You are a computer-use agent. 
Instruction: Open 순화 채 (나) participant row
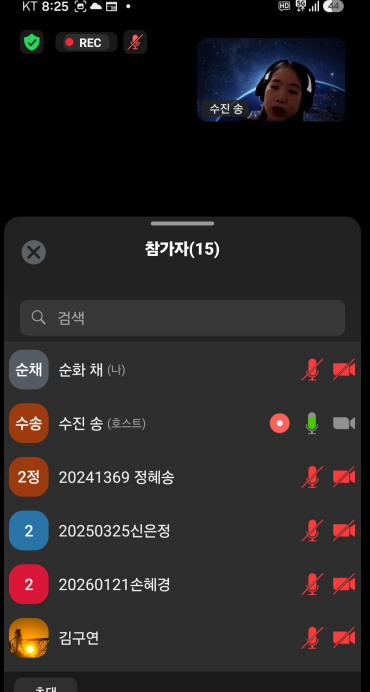coord(182,370)
